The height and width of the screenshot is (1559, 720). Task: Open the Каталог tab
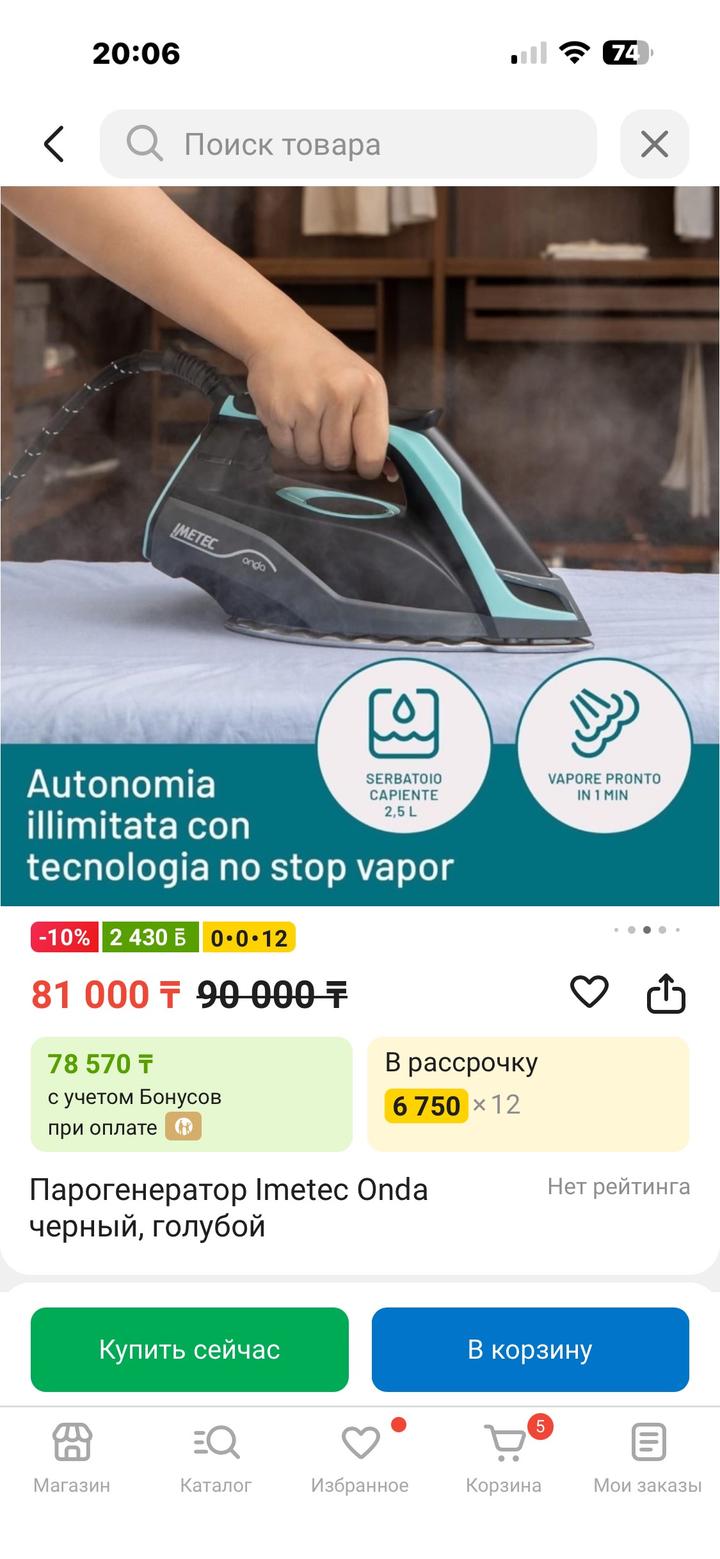(216, 1458)
